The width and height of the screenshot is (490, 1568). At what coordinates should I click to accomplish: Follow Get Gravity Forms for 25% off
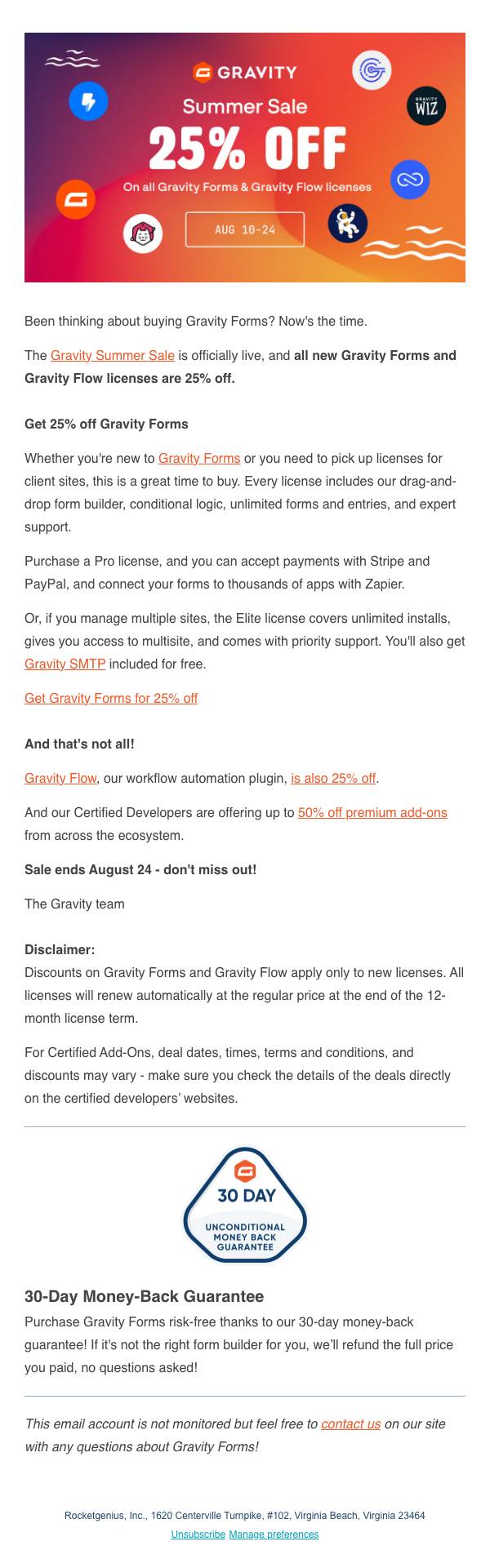click(111, 698)
